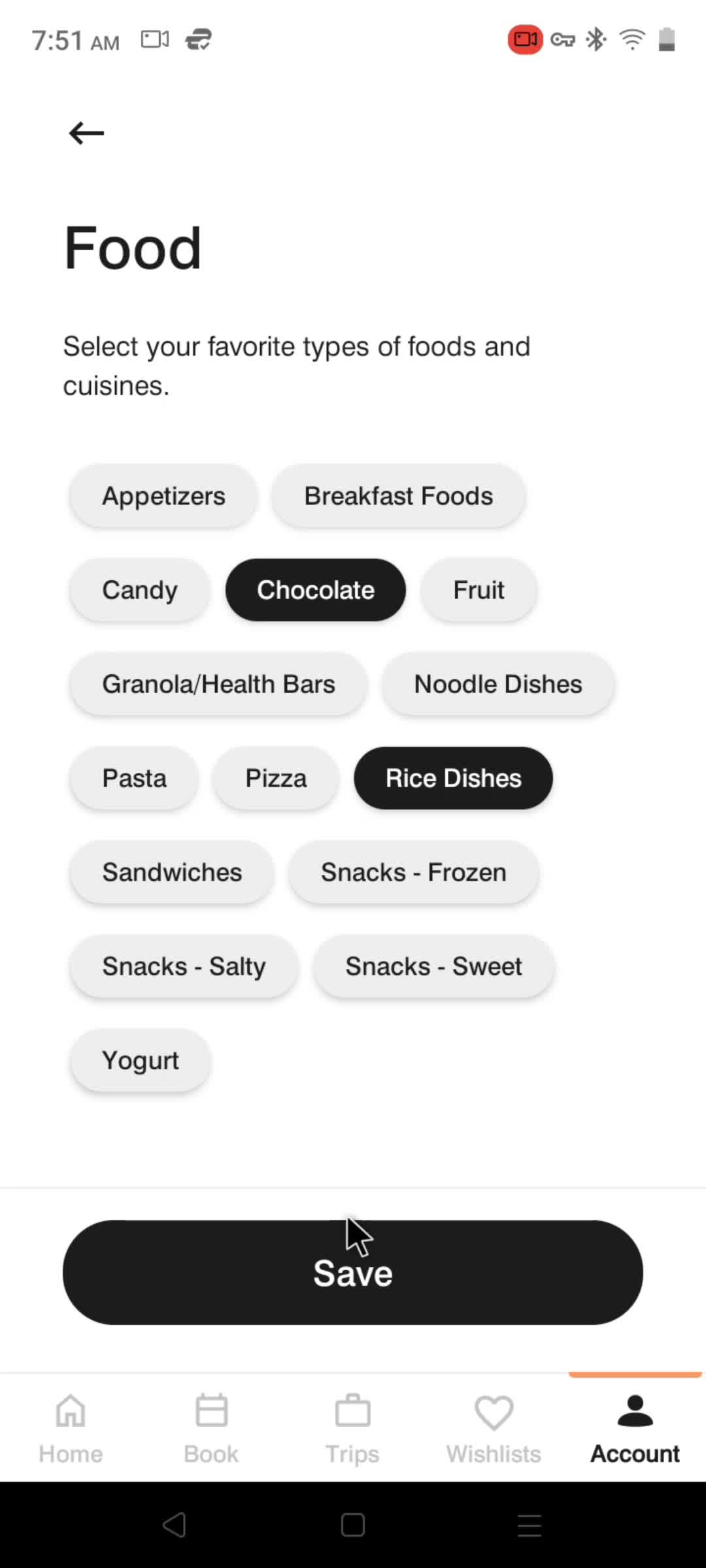
Task: Deselect the Rice Dishes chip
Action: 453,779
